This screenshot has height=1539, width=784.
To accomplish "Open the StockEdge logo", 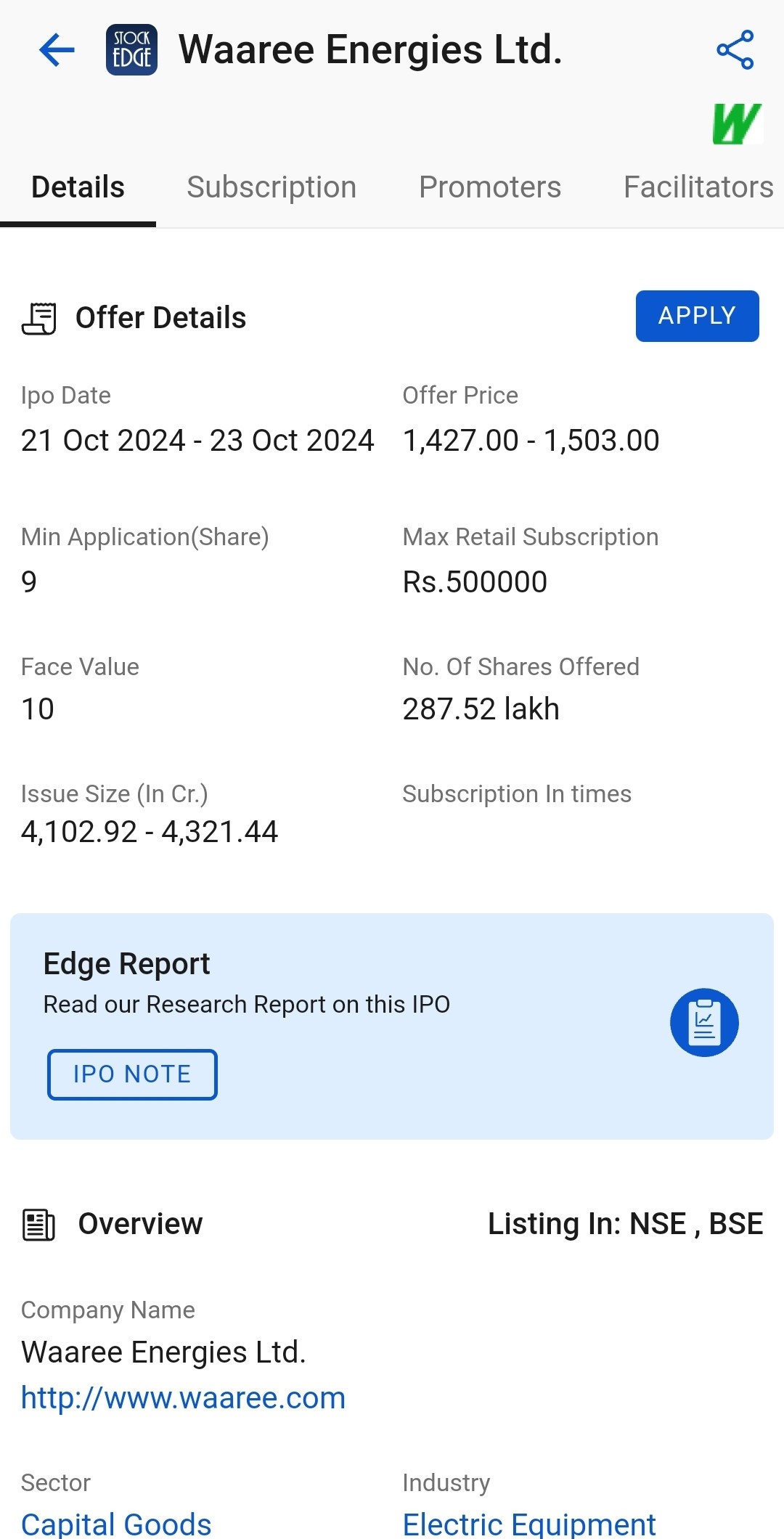I will 131,49.
